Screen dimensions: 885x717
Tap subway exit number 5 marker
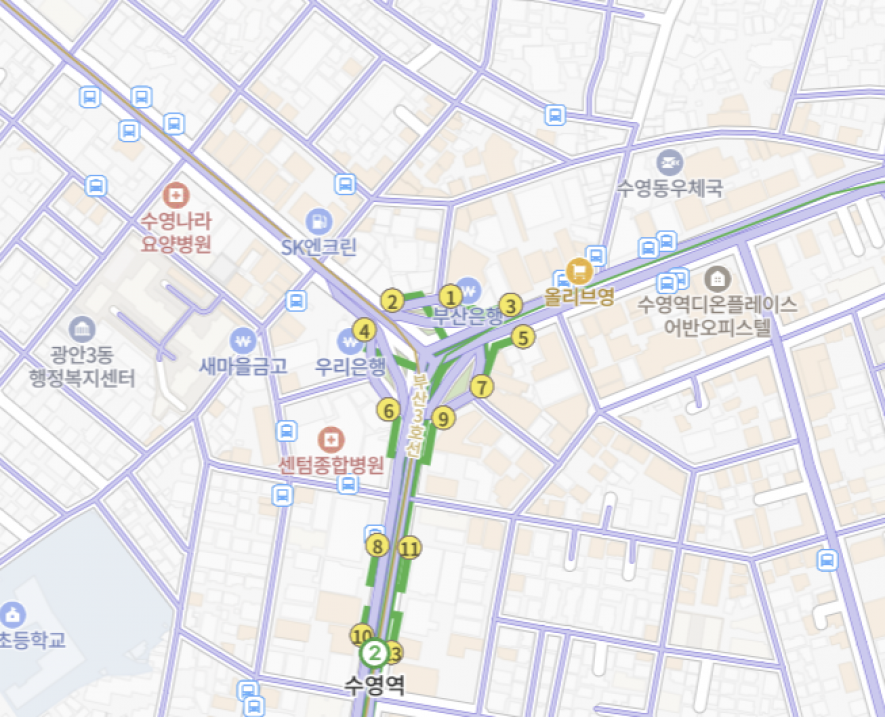522,338
